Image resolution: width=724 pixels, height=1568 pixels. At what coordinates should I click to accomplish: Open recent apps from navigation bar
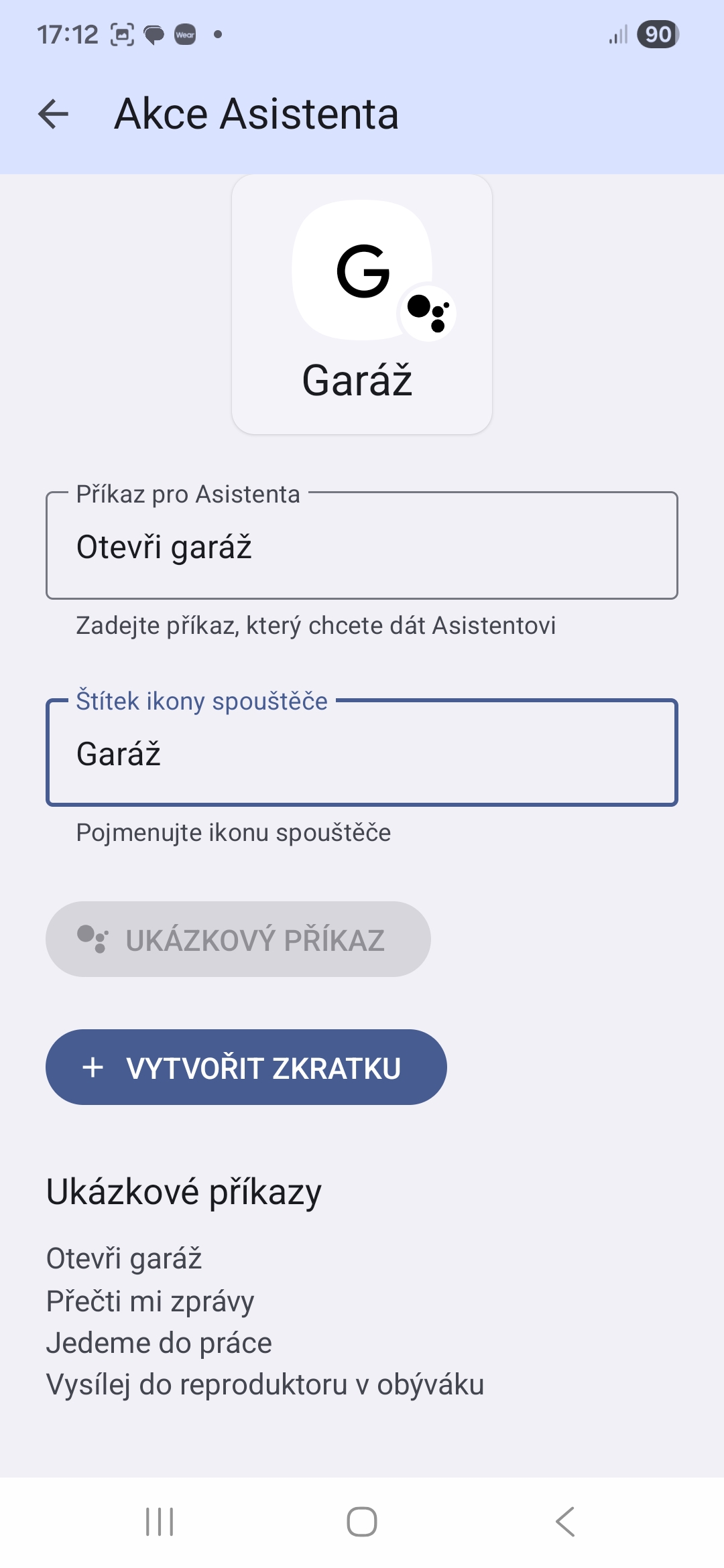pyautogui.click(x=160, y=1522)
